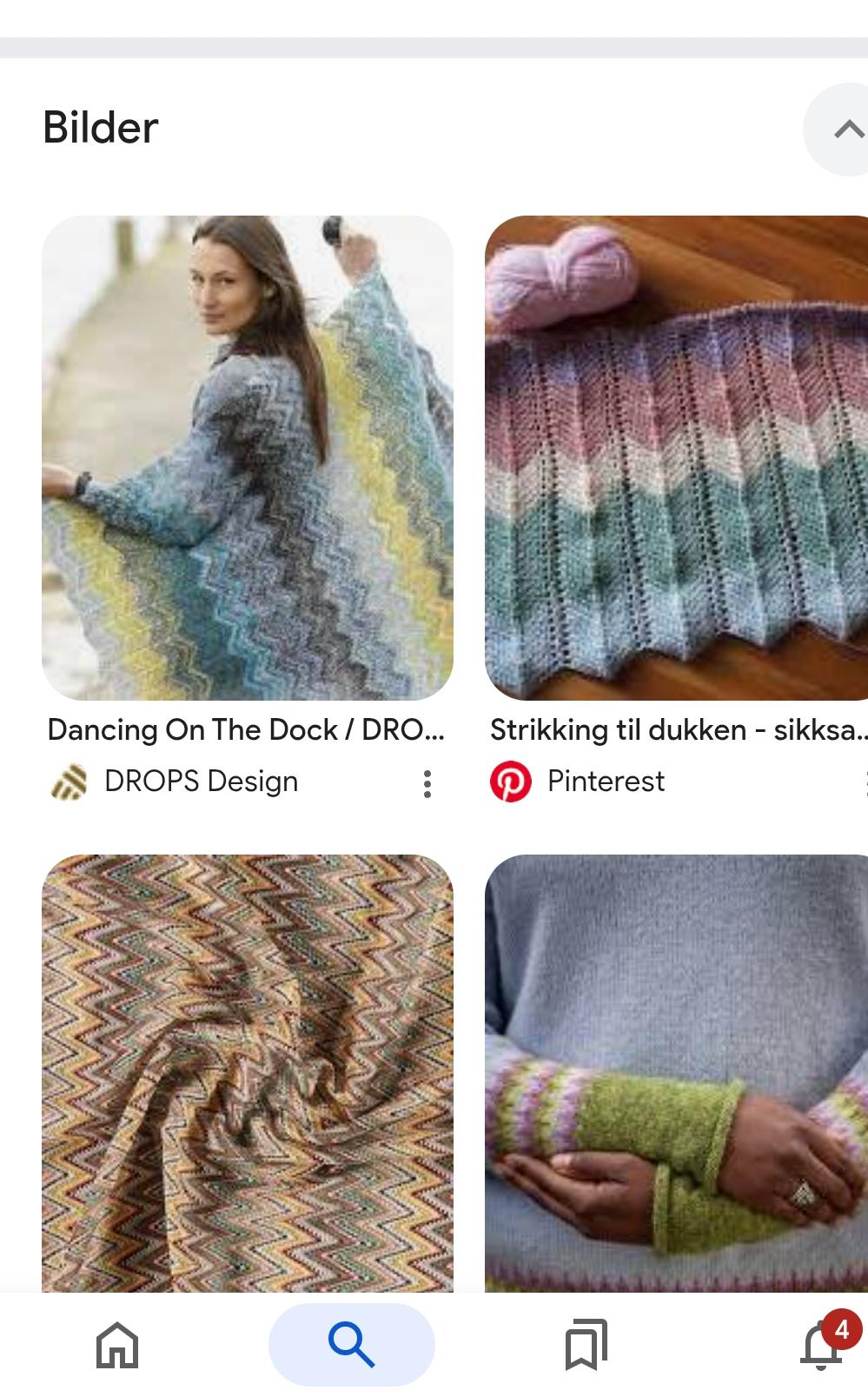Open the saved collections tab
The height and width of the screenshot is (1397, 868).
586,1345
